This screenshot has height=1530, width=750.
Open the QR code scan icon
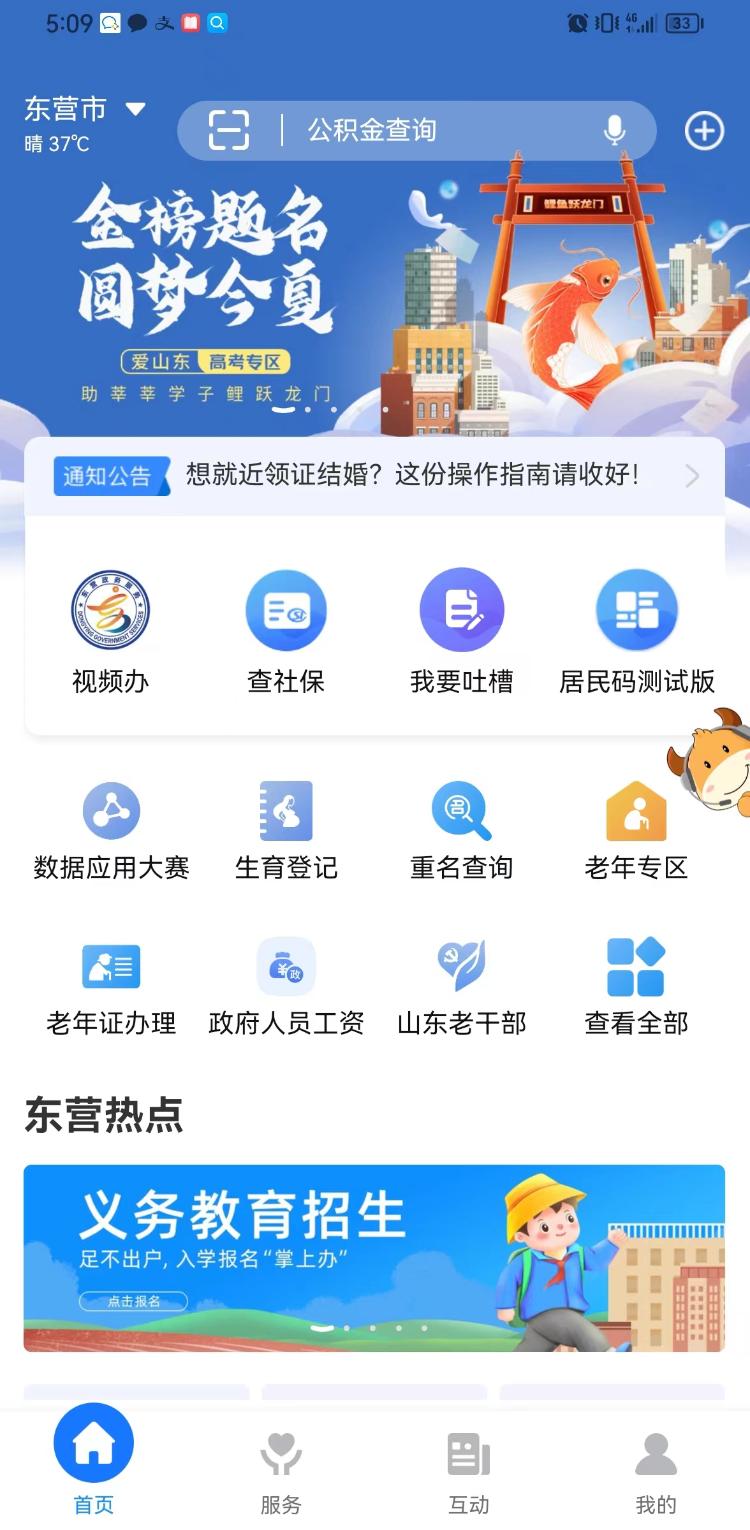tap(229, 130)
